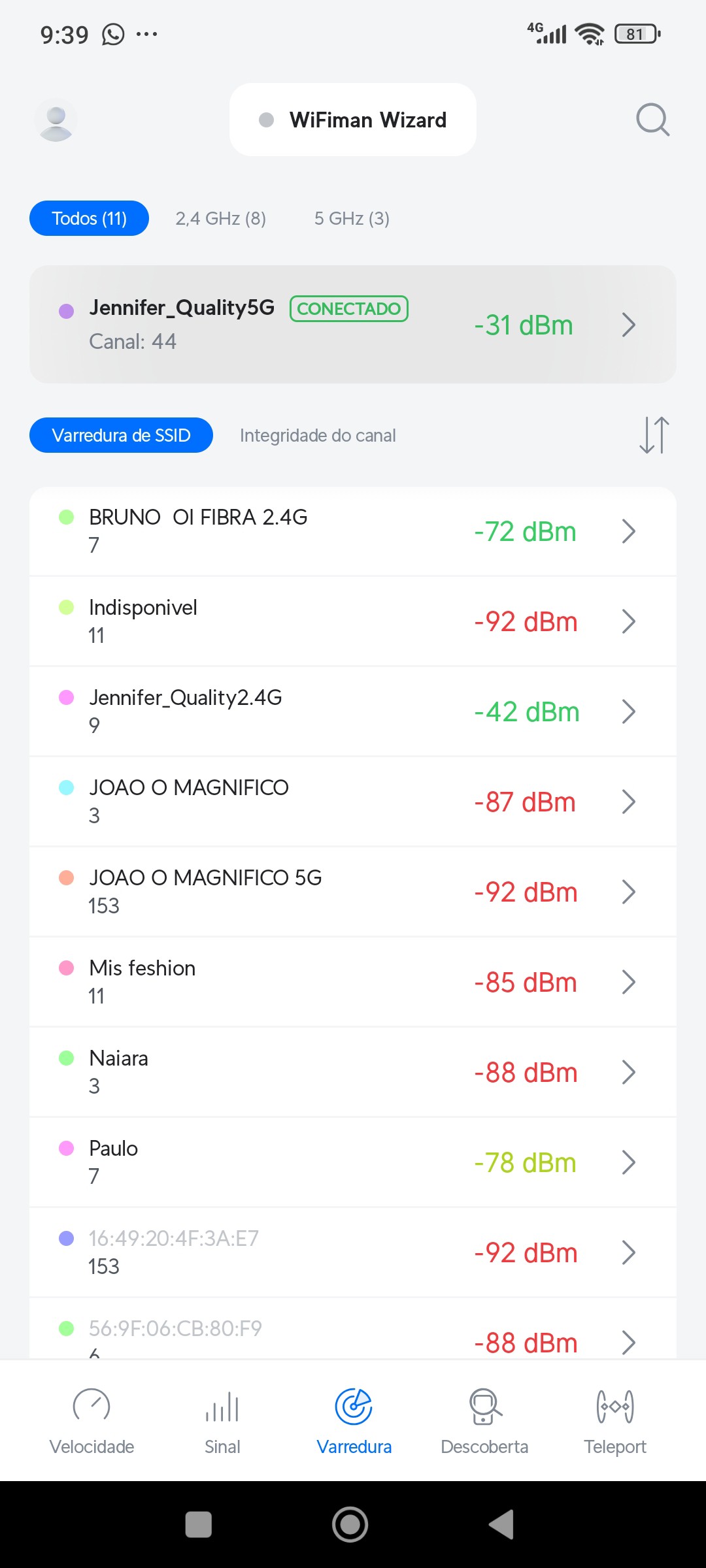Open the Naiara network row
This screenshot has height=1568, width=706.
(x=353, y=1072)
